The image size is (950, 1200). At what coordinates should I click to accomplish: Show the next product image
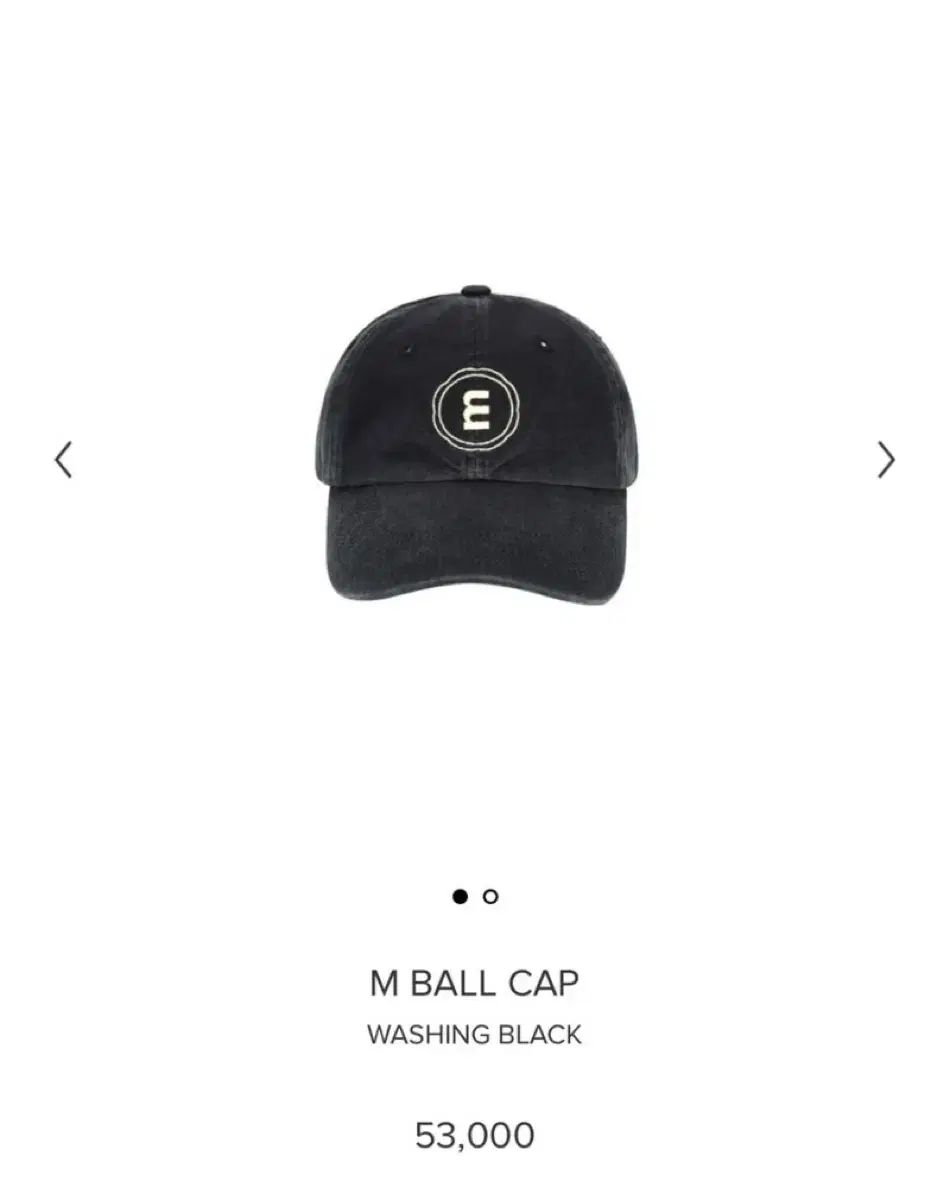885,460
